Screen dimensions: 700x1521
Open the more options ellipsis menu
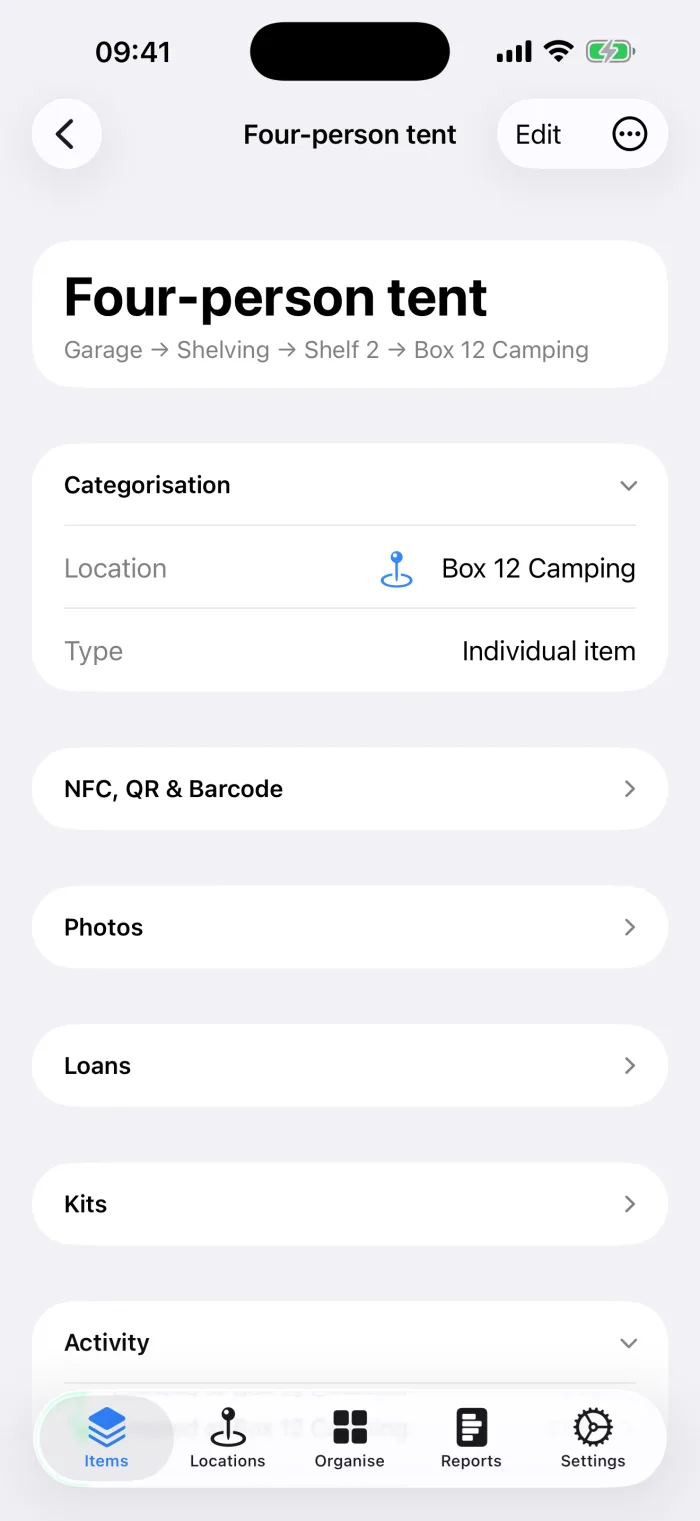point(629,134)
